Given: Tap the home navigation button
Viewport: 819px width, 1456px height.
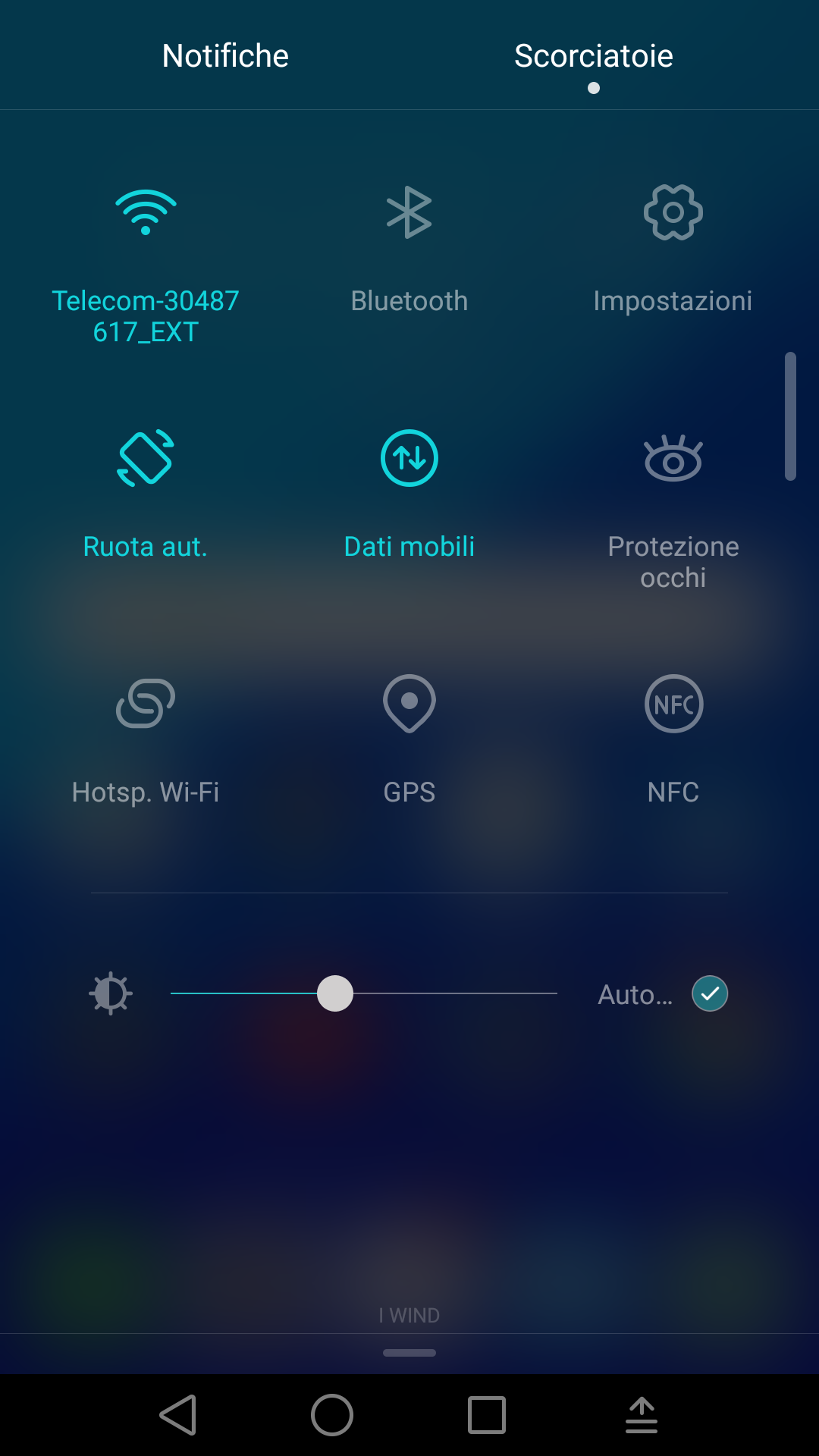Looking at the screenshot, I should pyautogui.click(x=332, y=1415).
